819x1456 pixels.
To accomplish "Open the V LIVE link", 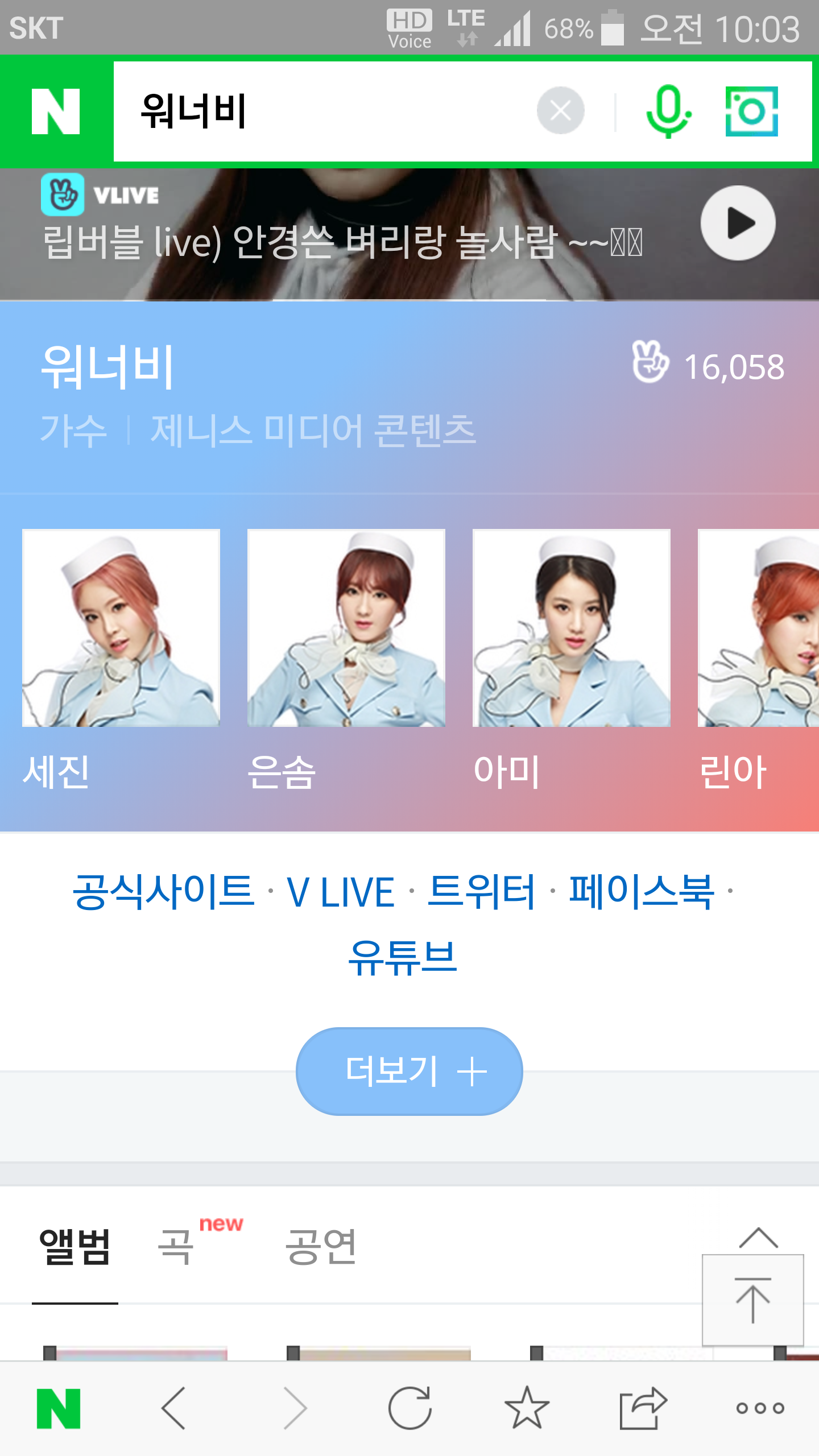I will click(x=340, y=891).
